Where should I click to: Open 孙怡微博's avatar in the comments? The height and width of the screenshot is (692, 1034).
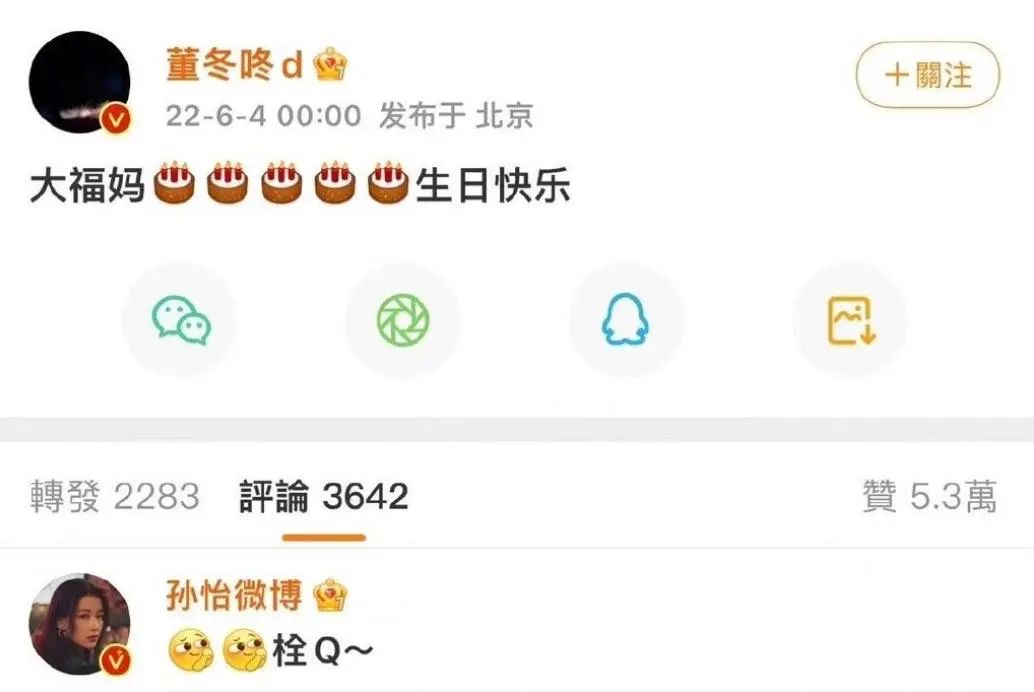tap(79, 625)
